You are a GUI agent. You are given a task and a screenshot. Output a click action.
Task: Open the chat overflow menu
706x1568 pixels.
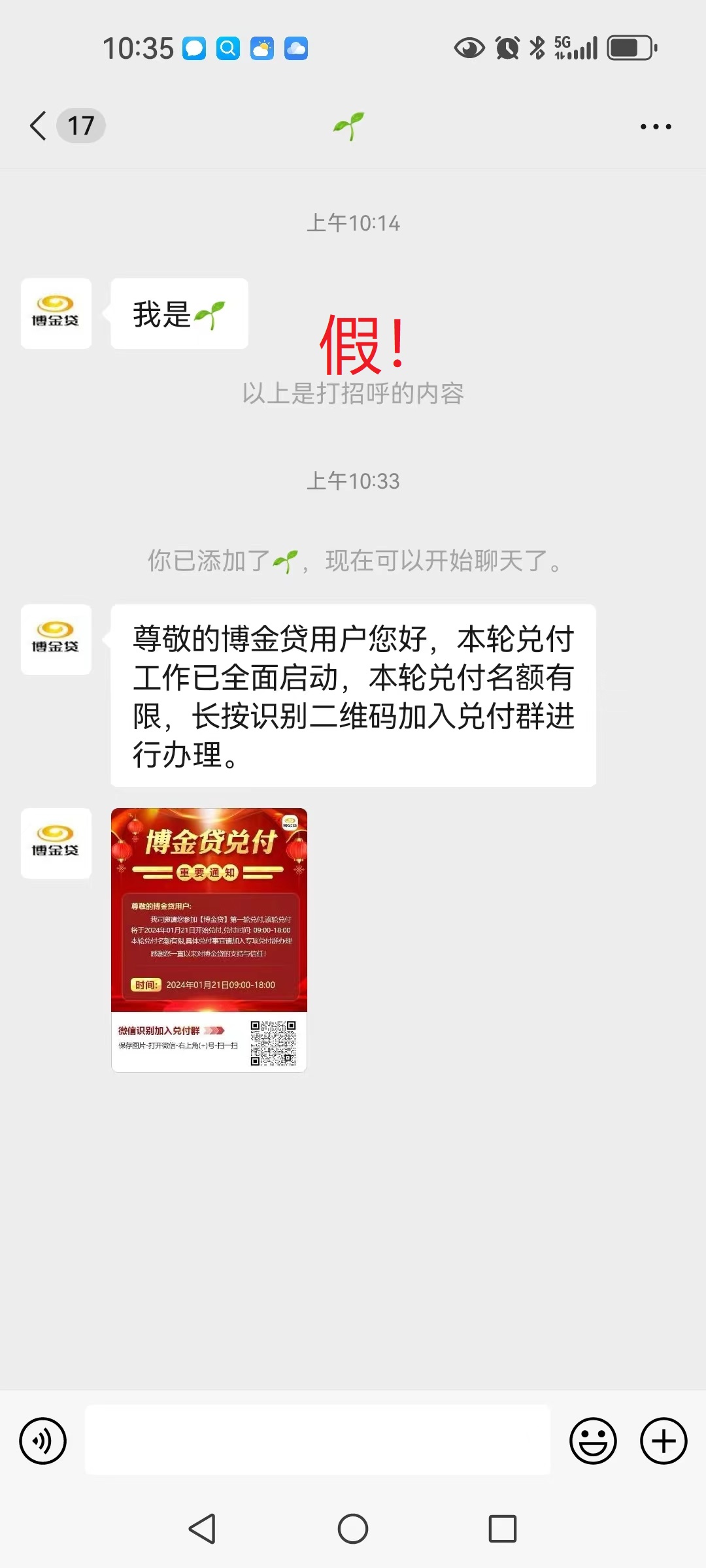coord(656,126)
